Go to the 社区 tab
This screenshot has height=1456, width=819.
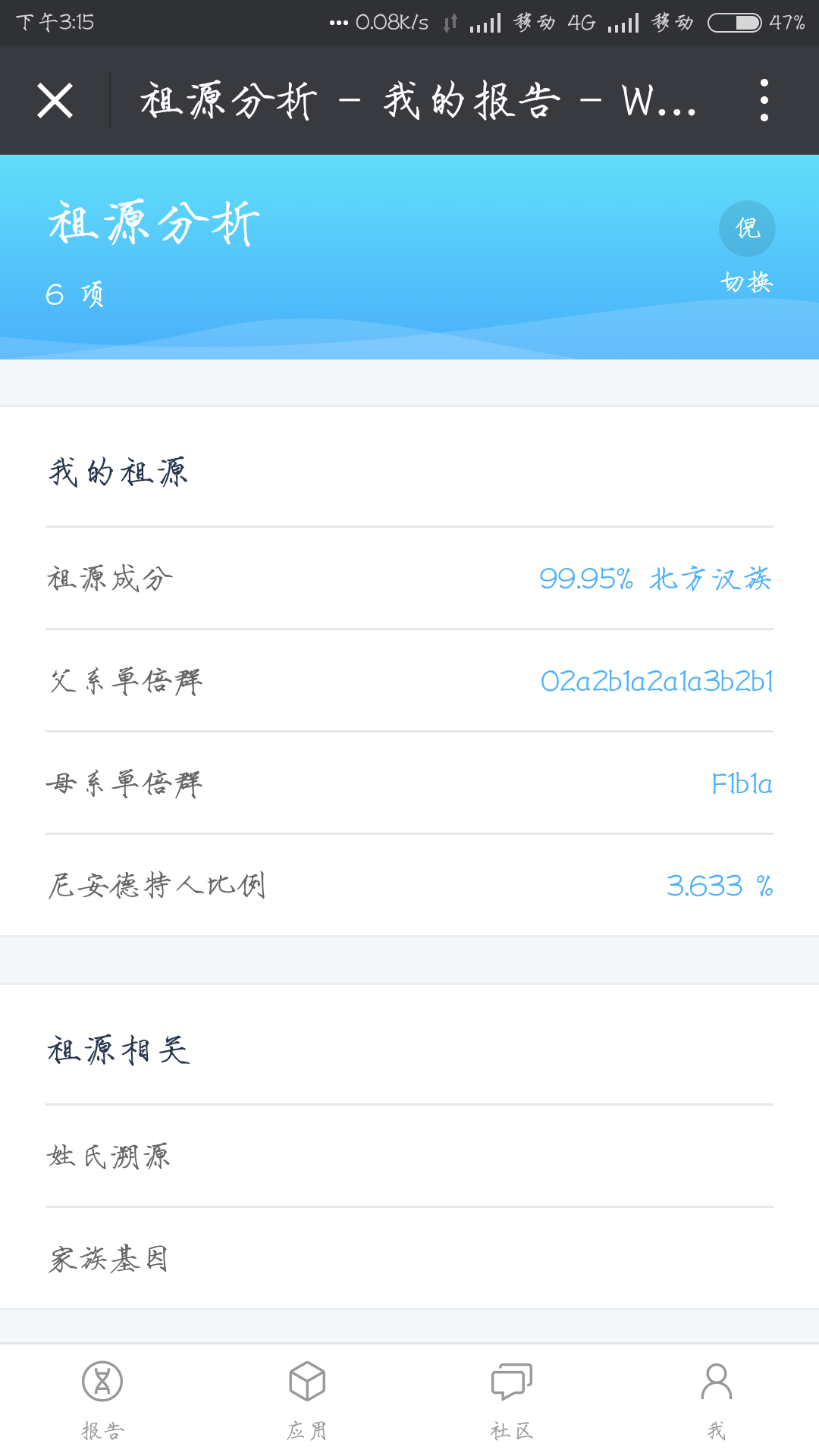point(512,1401)
